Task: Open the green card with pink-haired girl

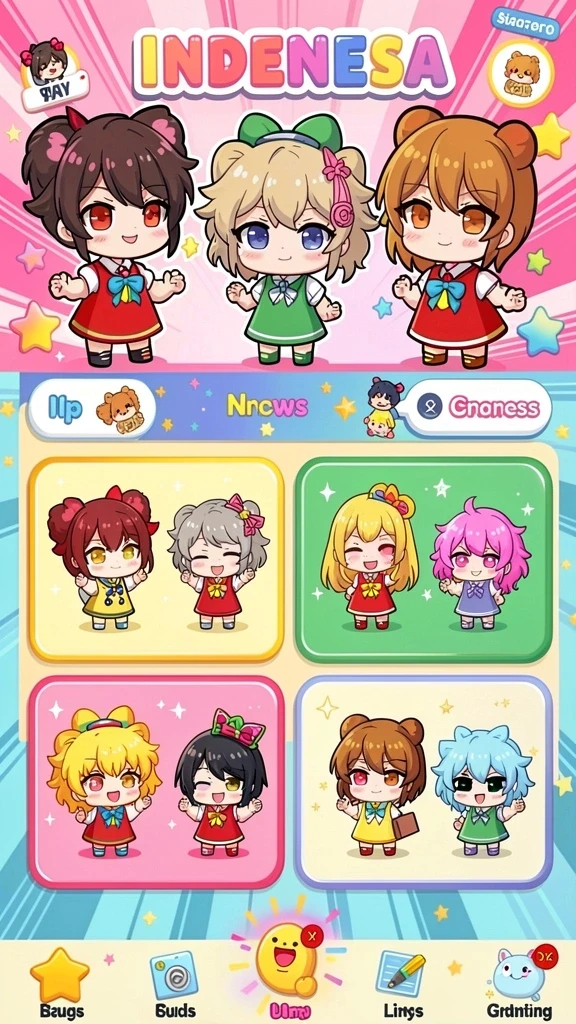Action: tap(424, 560)
